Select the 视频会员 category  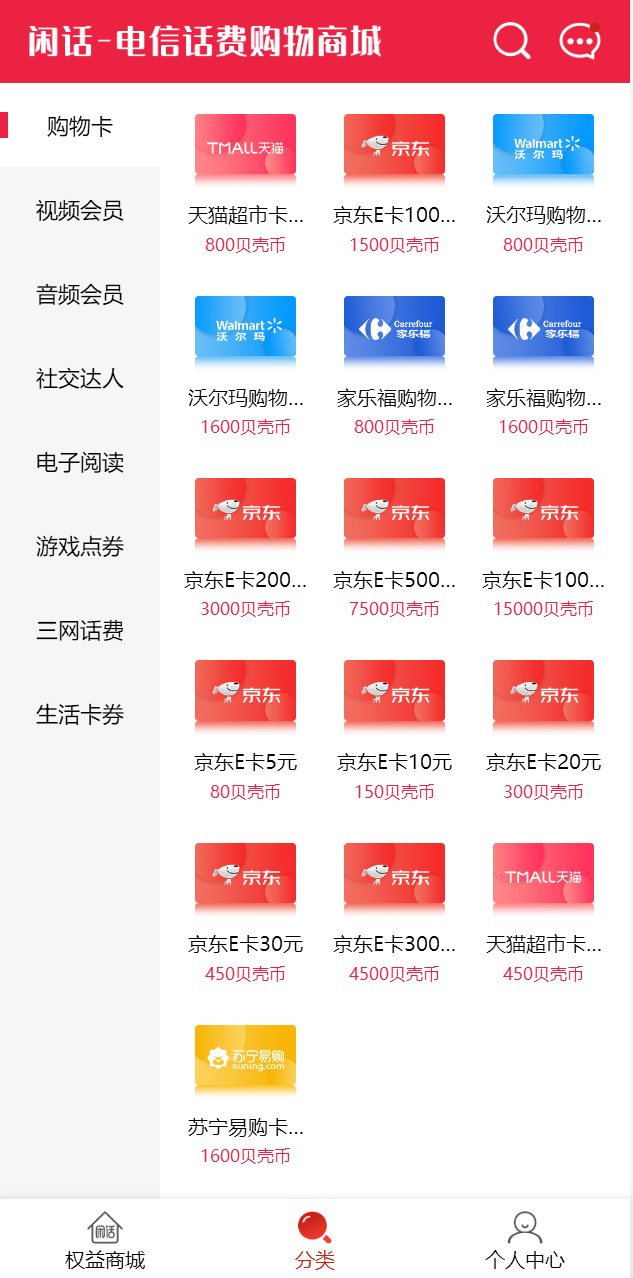[80, 211]
